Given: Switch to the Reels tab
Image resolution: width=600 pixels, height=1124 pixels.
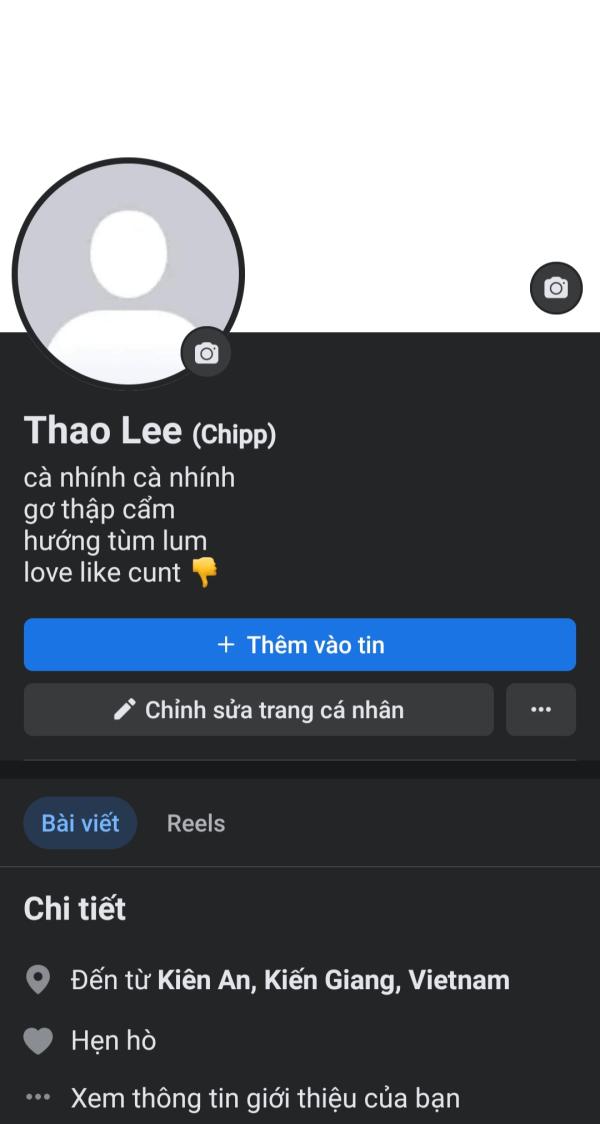Looking at the screenshot, I should (x=196, y=823).
